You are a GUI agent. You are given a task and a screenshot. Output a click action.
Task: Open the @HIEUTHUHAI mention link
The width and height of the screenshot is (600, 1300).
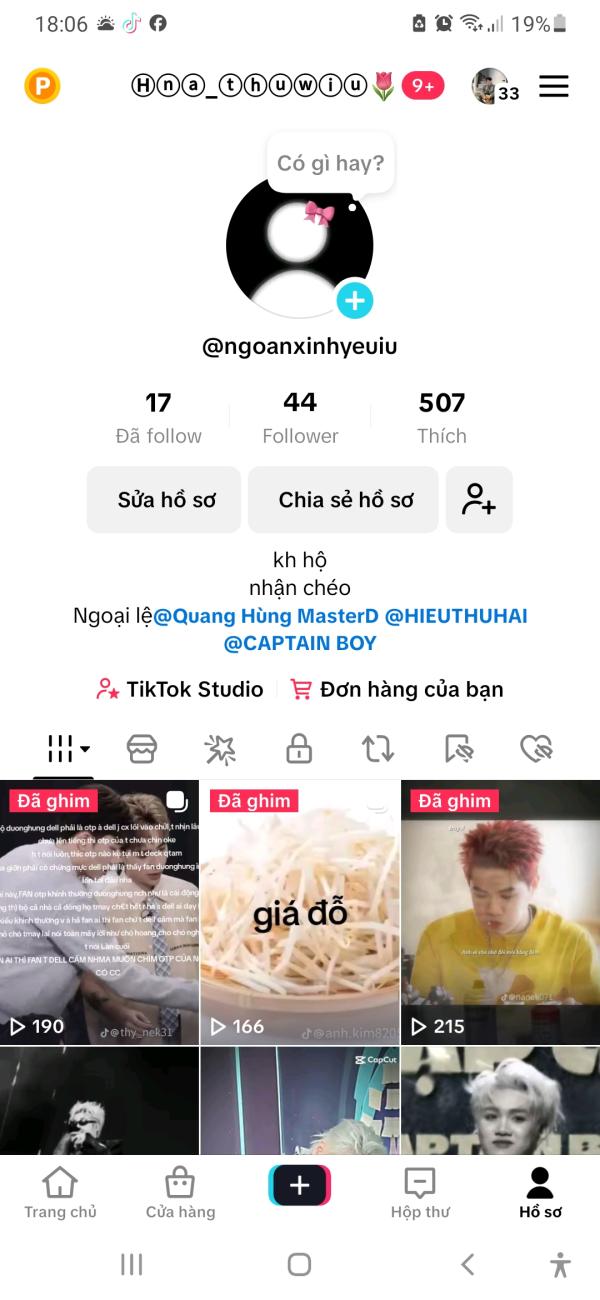pos(456,616)
